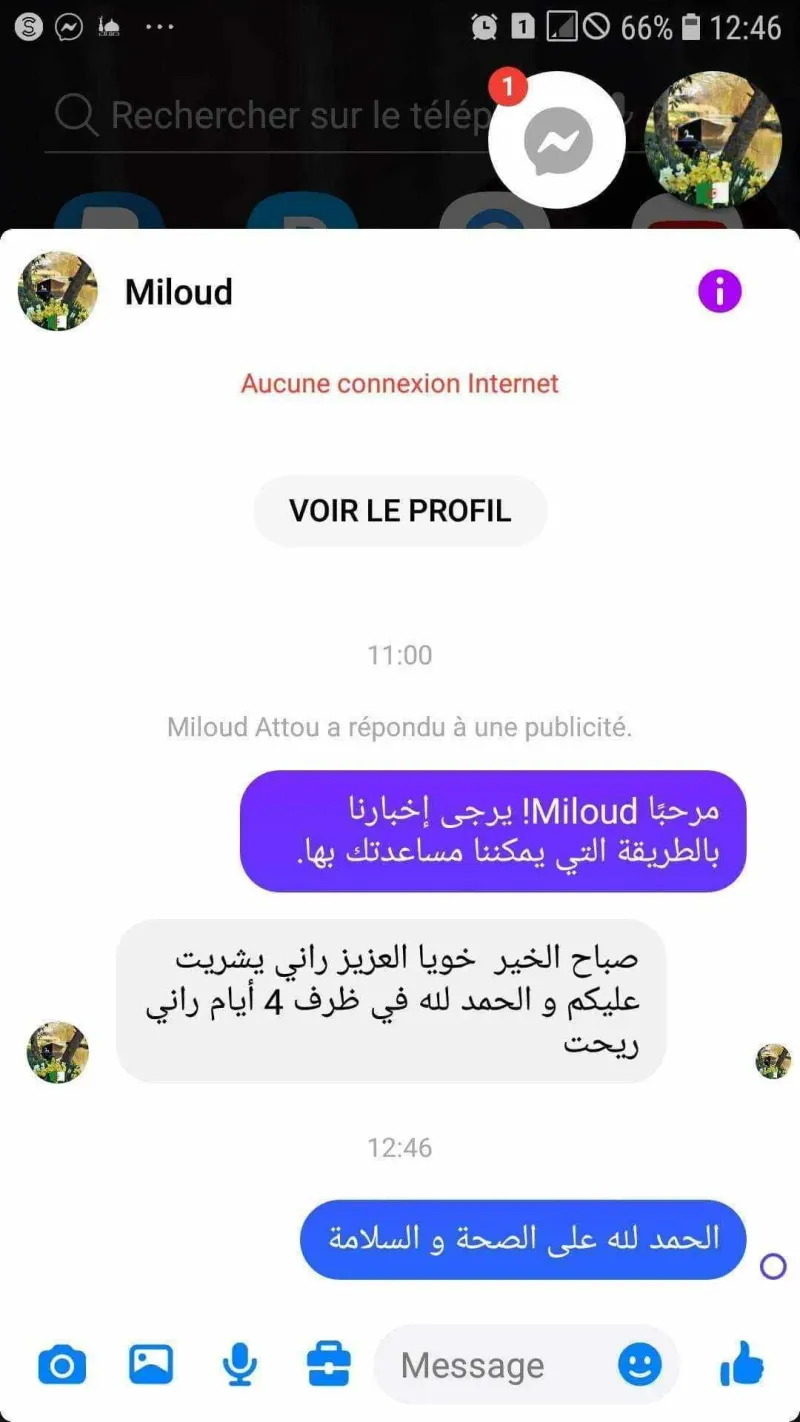
Task: Tap VOIR LE PROFIL button
Action: pos(400,510)
